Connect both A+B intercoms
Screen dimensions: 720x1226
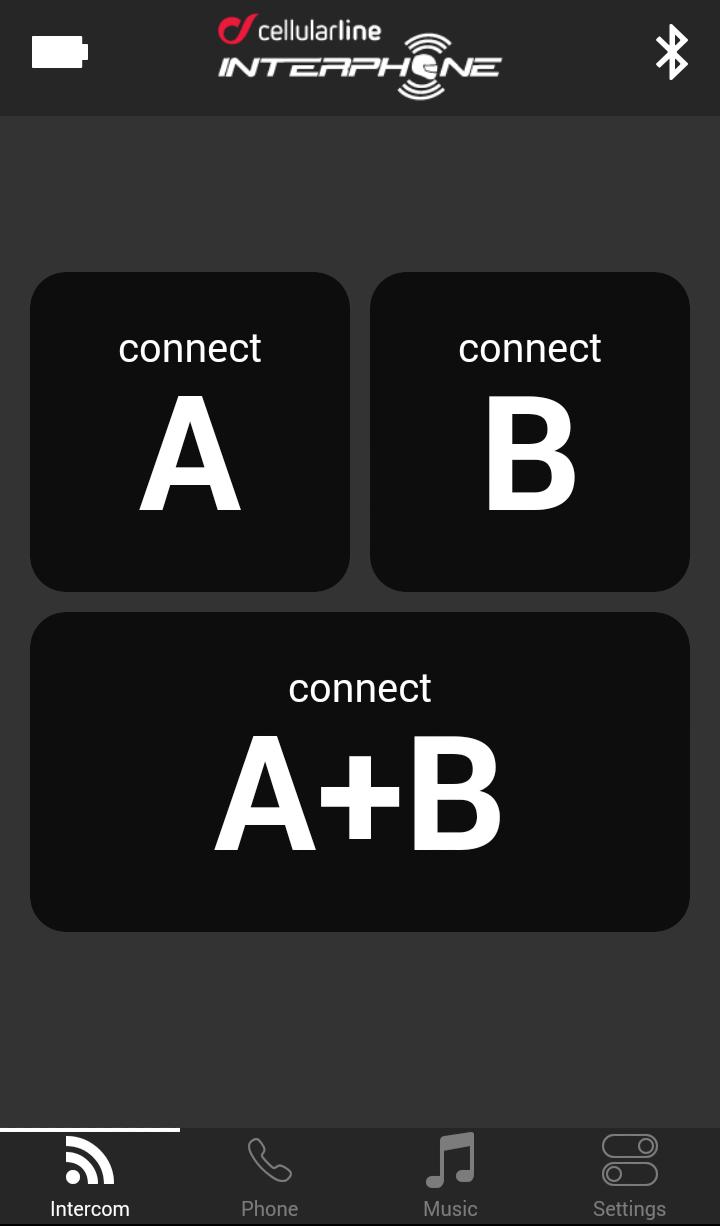click(360, 772)
